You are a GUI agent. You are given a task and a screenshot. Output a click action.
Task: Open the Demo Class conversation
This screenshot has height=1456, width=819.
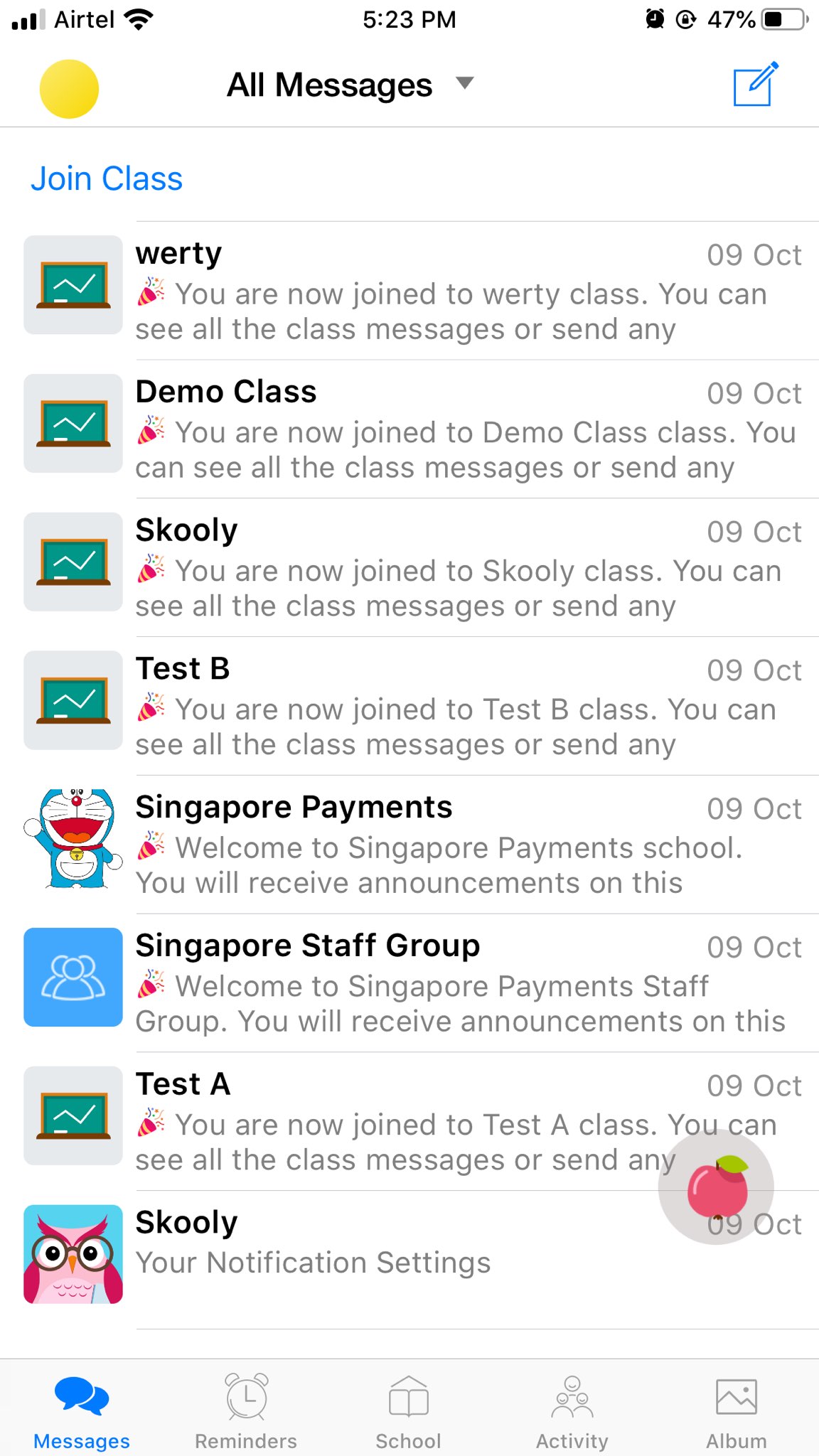coord(409,429)
